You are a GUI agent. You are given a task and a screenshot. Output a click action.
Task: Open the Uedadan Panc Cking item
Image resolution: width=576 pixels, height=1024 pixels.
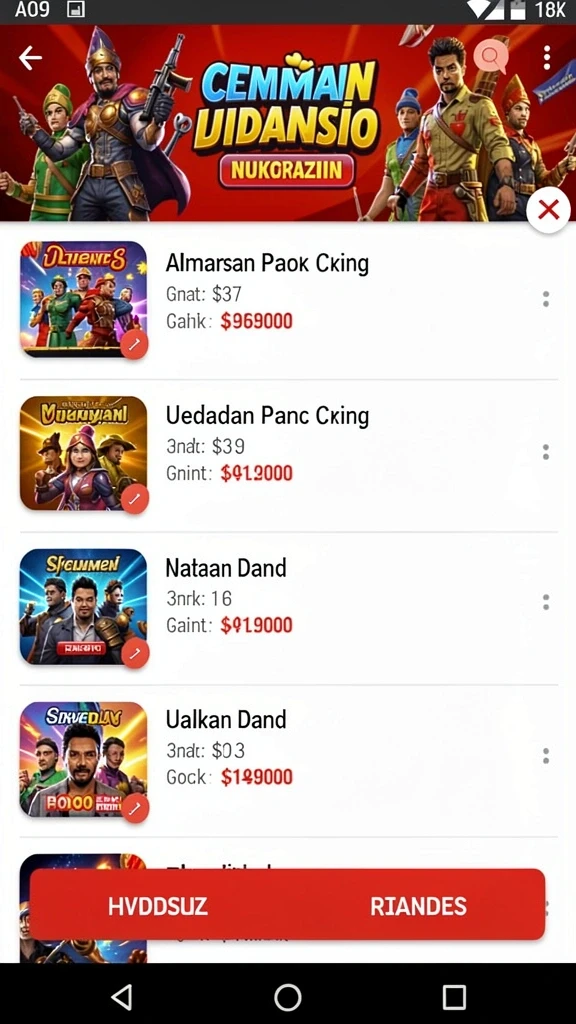(x=288, y=453)
